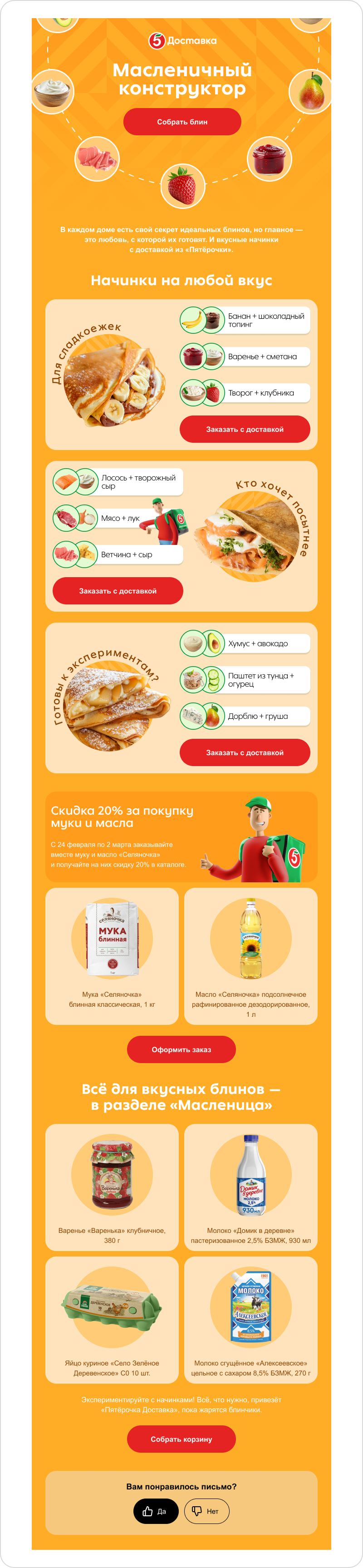Answer "Нет" to liking the email
Image resolution: width=363 pixels, height=1568 pixels.
point(207,1511)
